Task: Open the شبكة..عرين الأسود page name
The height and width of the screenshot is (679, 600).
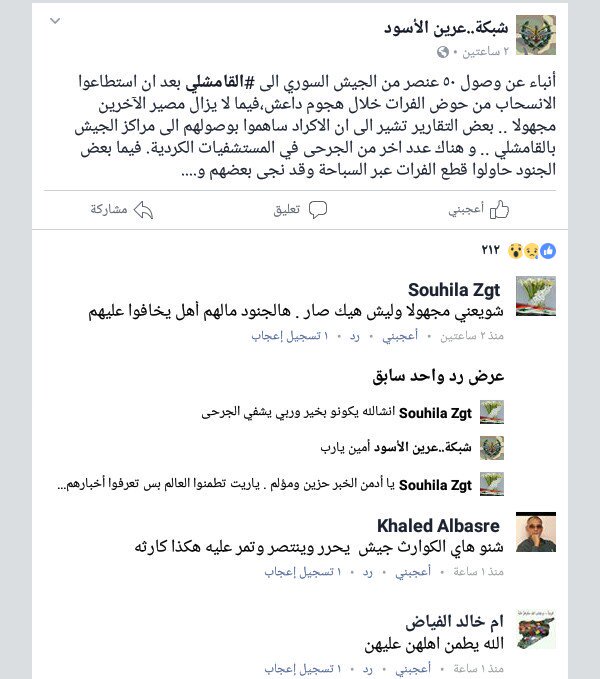Action: [x=447, y=27]
